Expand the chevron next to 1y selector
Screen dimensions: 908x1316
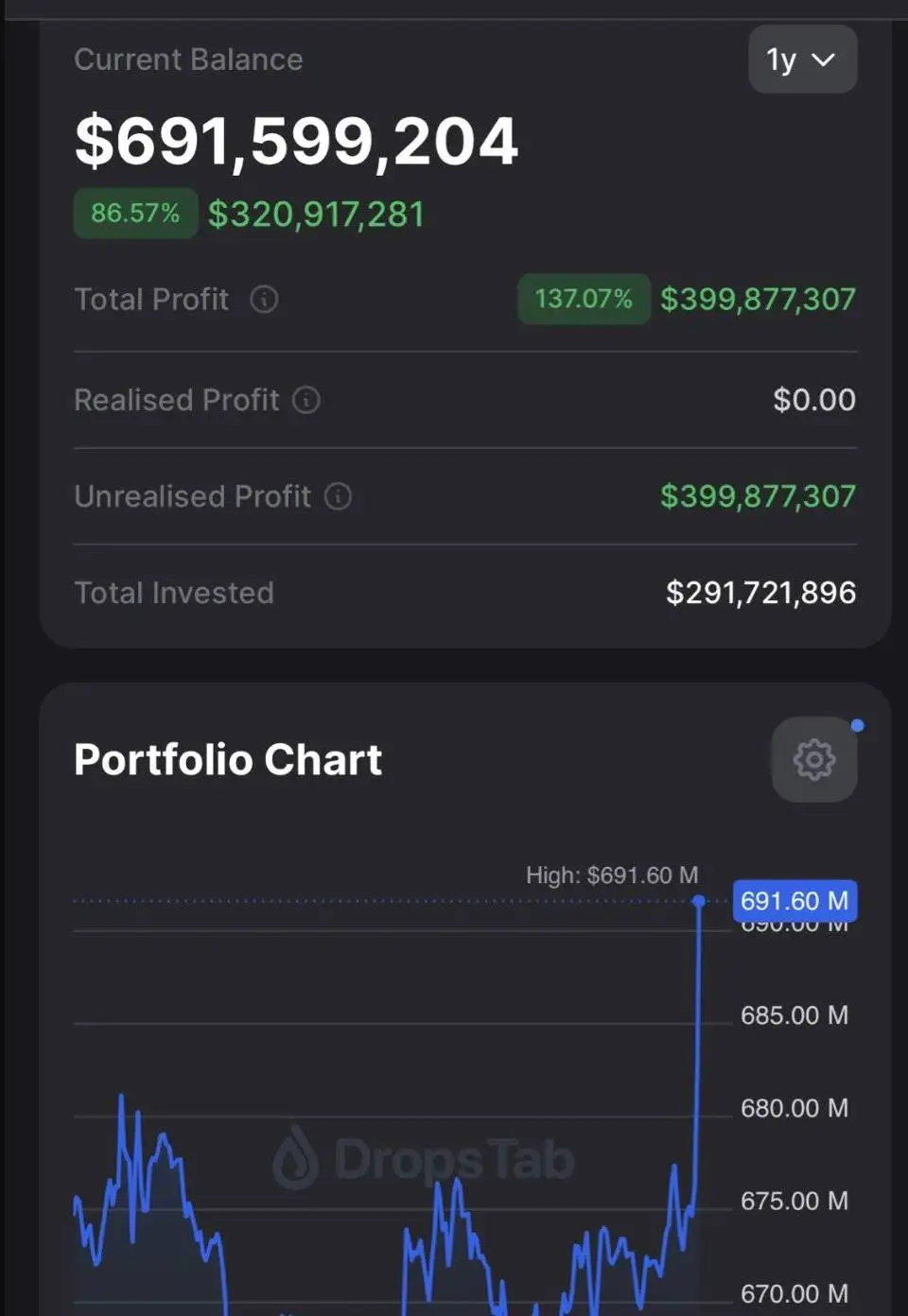tap(823, 60)
